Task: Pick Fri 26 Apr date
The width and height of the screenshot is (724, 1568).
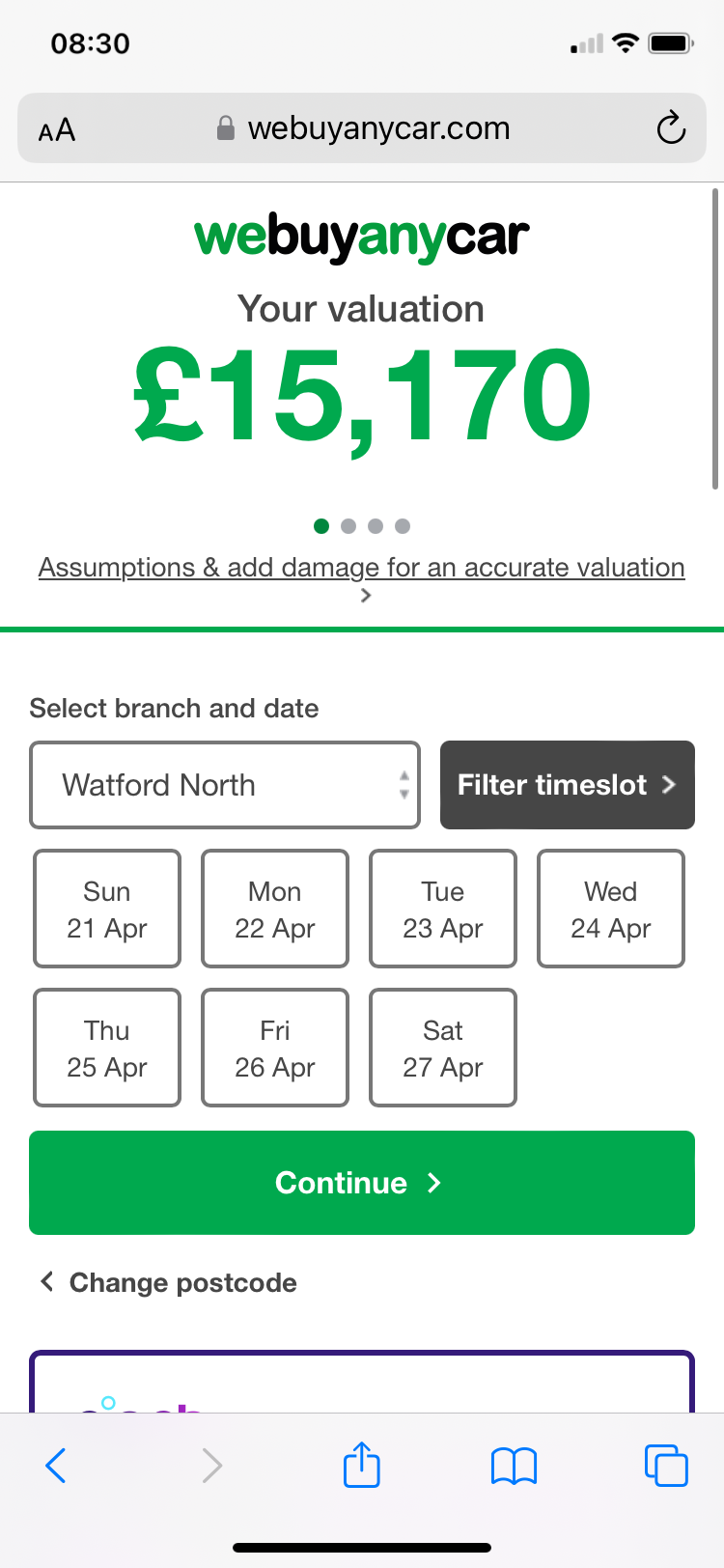Action: (275, 1049)
